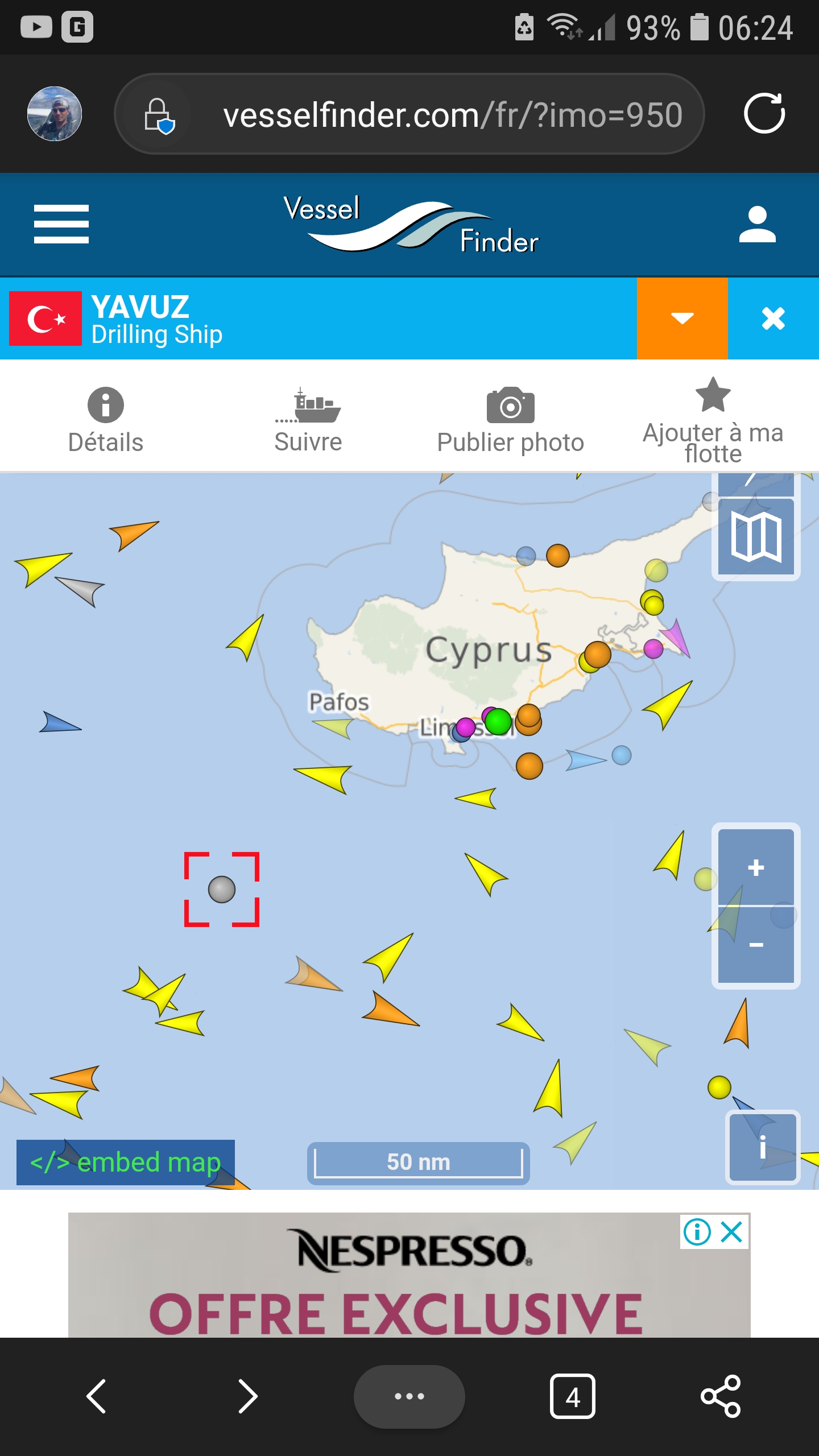
Task: Open Détails for the vessel
Action: click(106, 421)
